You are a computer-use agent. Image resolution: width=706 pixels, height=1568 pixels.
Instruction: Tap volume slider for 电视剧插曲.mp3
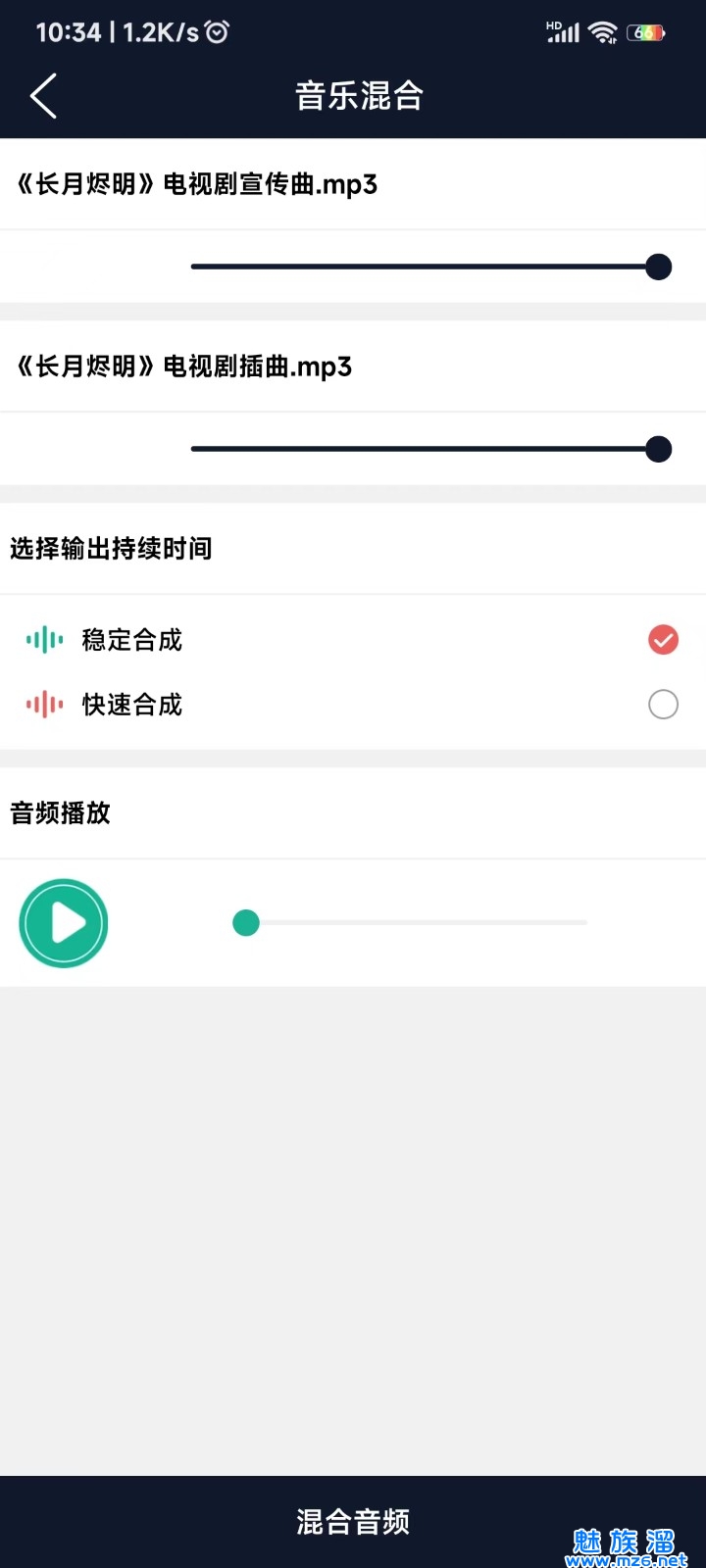429,449
